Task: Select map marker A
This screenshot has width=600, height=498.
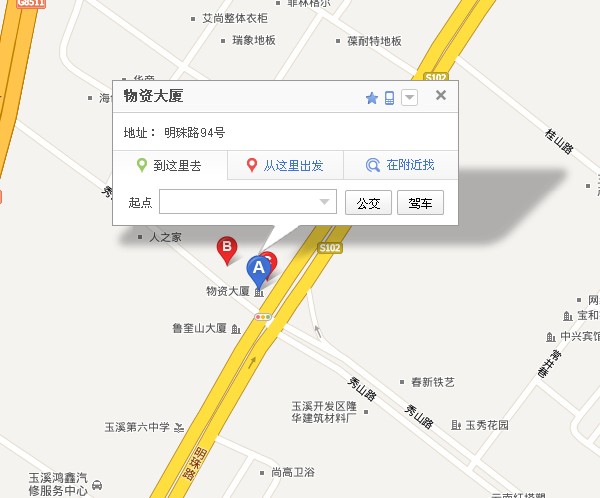Action: 259,269
